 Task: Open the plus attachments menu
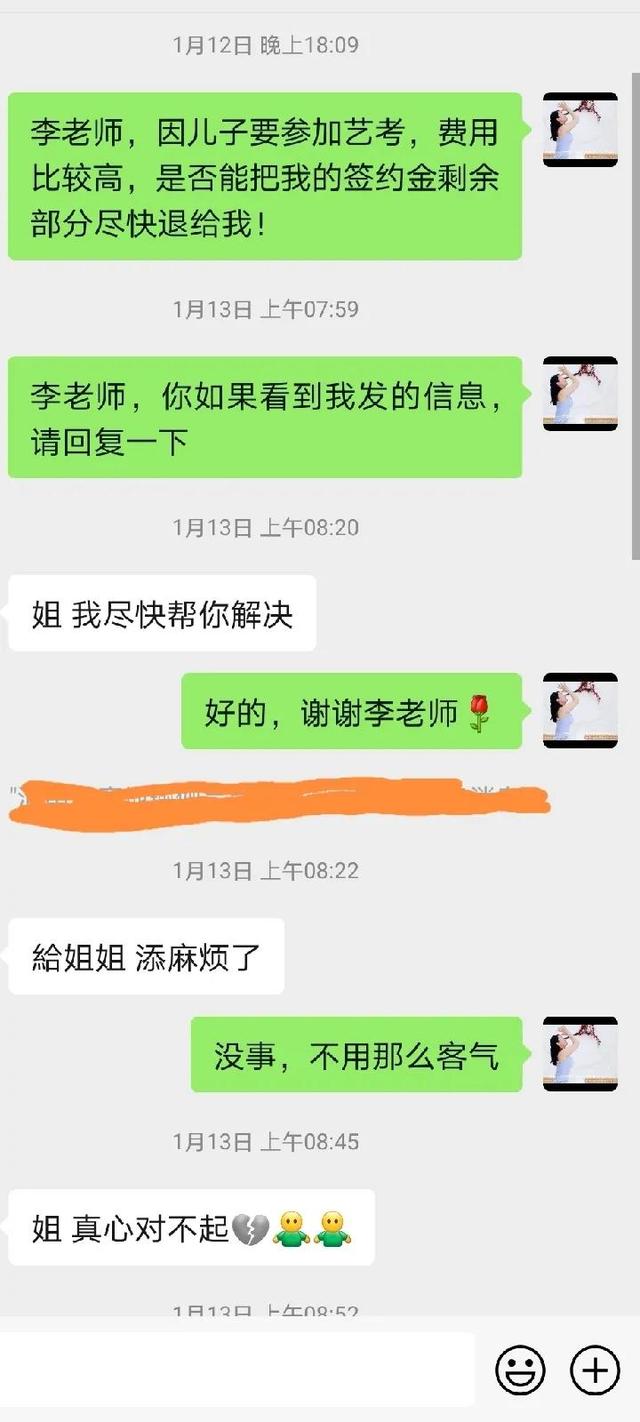(594, 1369)
